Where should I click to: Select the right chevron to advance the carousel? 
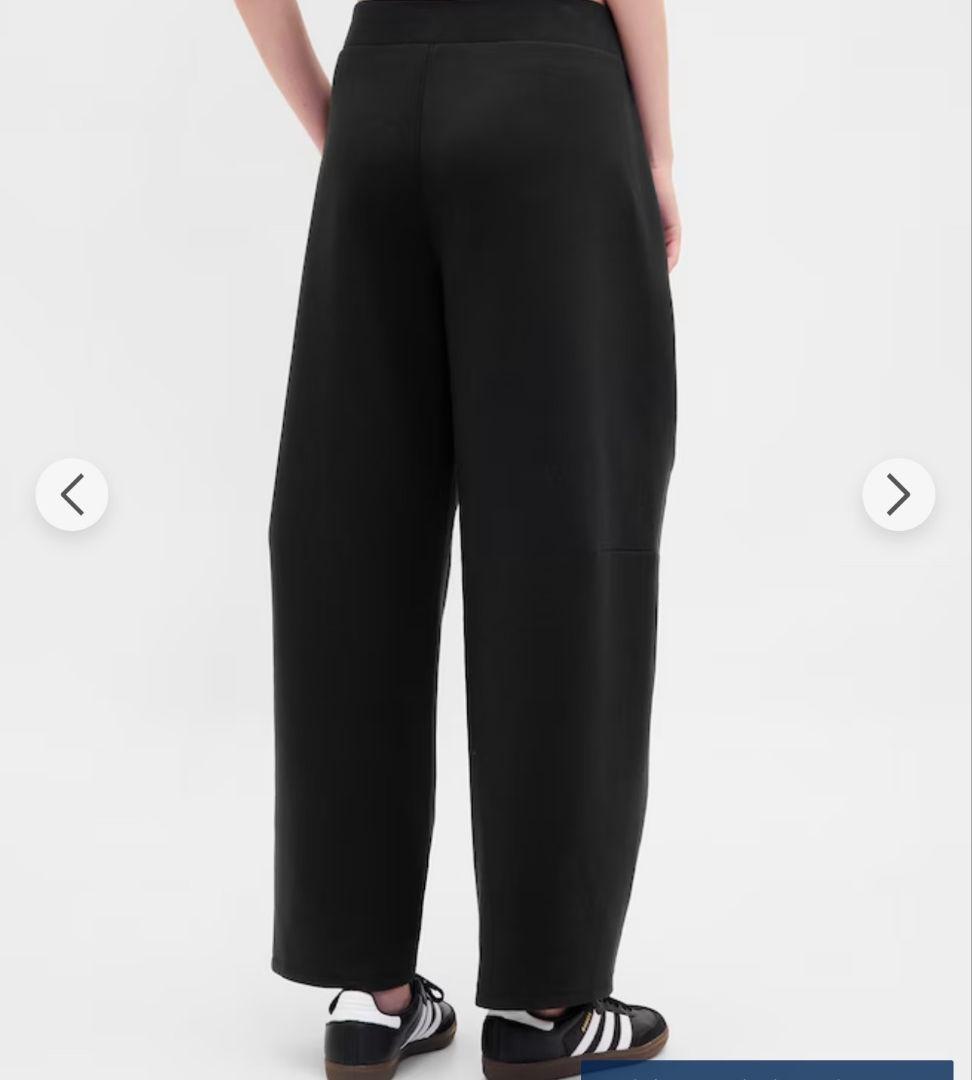point(898,494)
